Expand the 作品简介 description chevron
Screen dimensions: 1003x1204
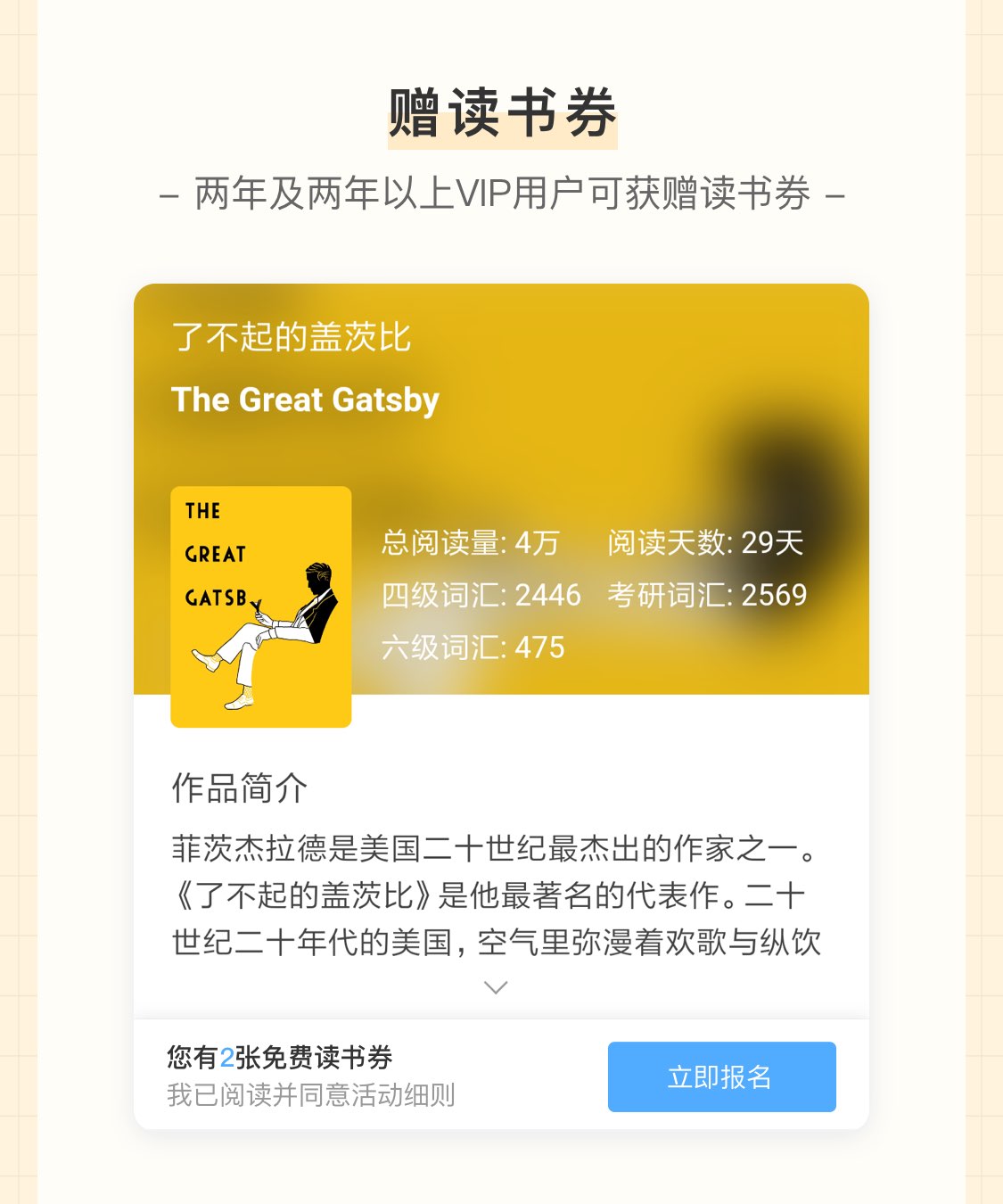pyautogui.click(x=495, y=987)
